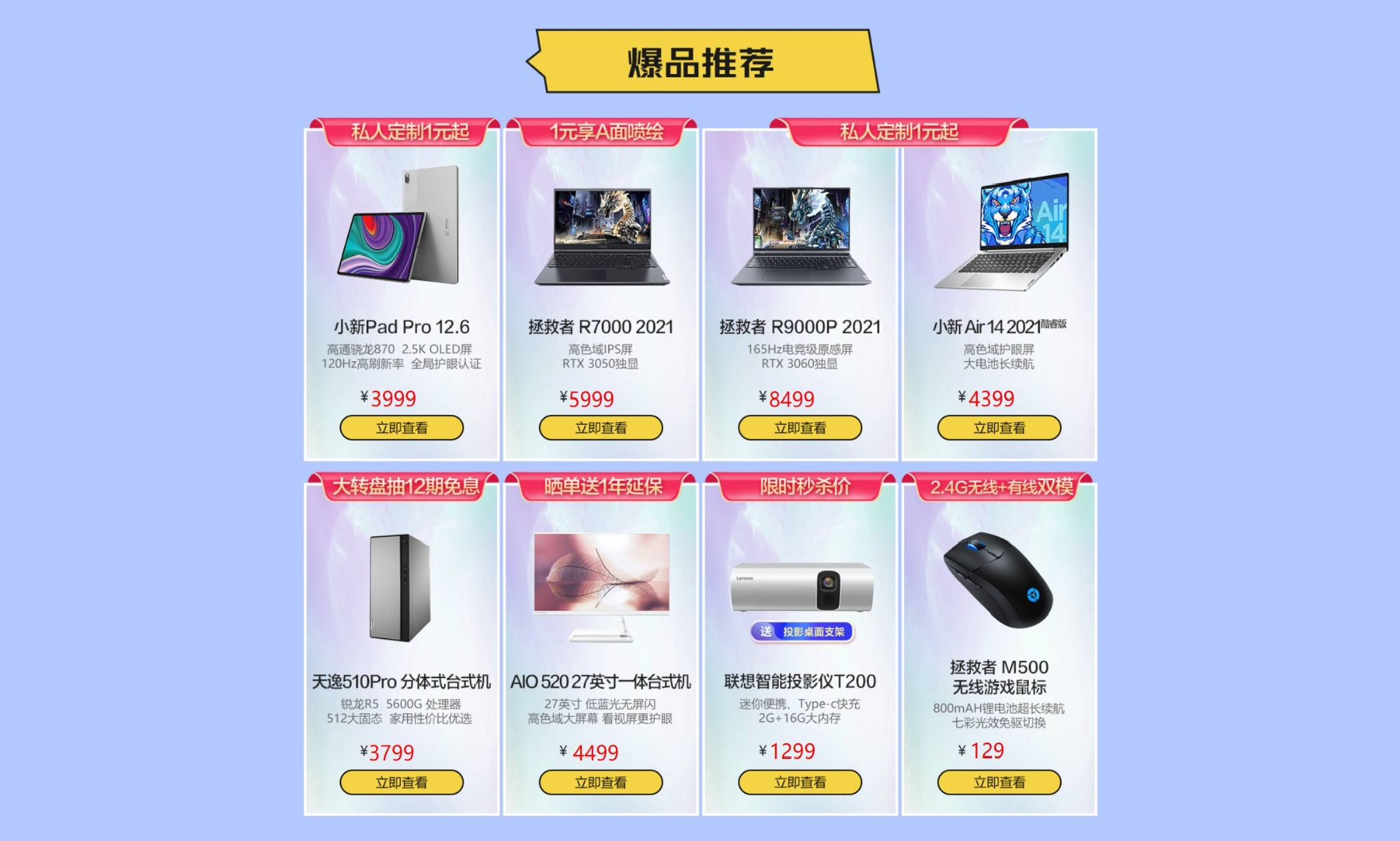The height and width of the screenshot is (841, 1400).
Task: Open the 小新Pad Pro 12.6 tablet image
Action: click(x=400, y=225)
